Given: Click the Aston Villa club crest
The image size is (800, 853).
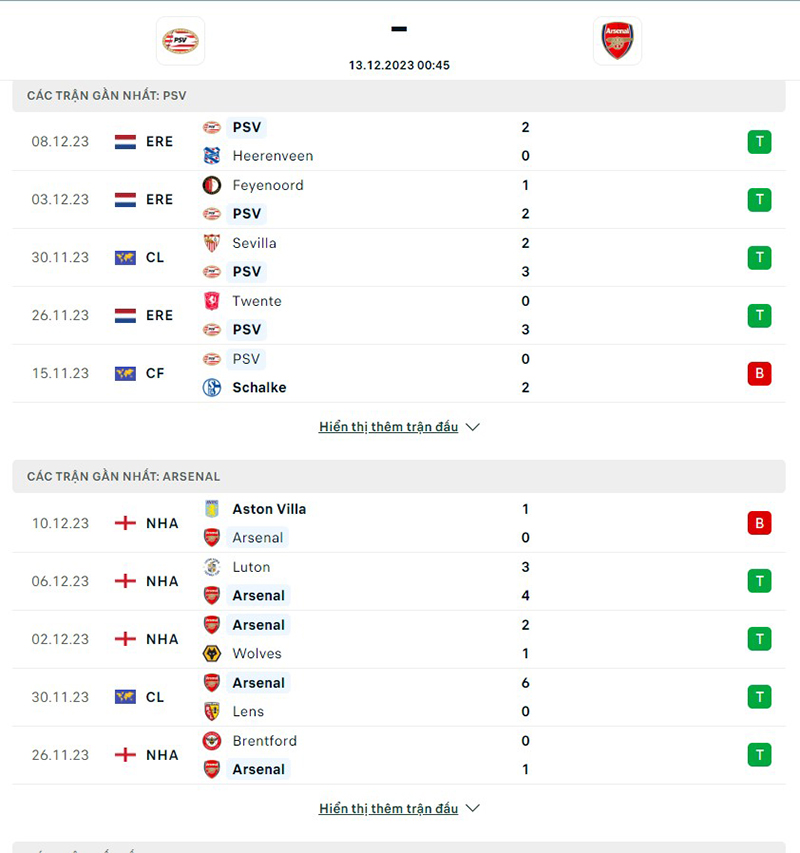Looking at the screenshot, I should [x=211, y=509].
